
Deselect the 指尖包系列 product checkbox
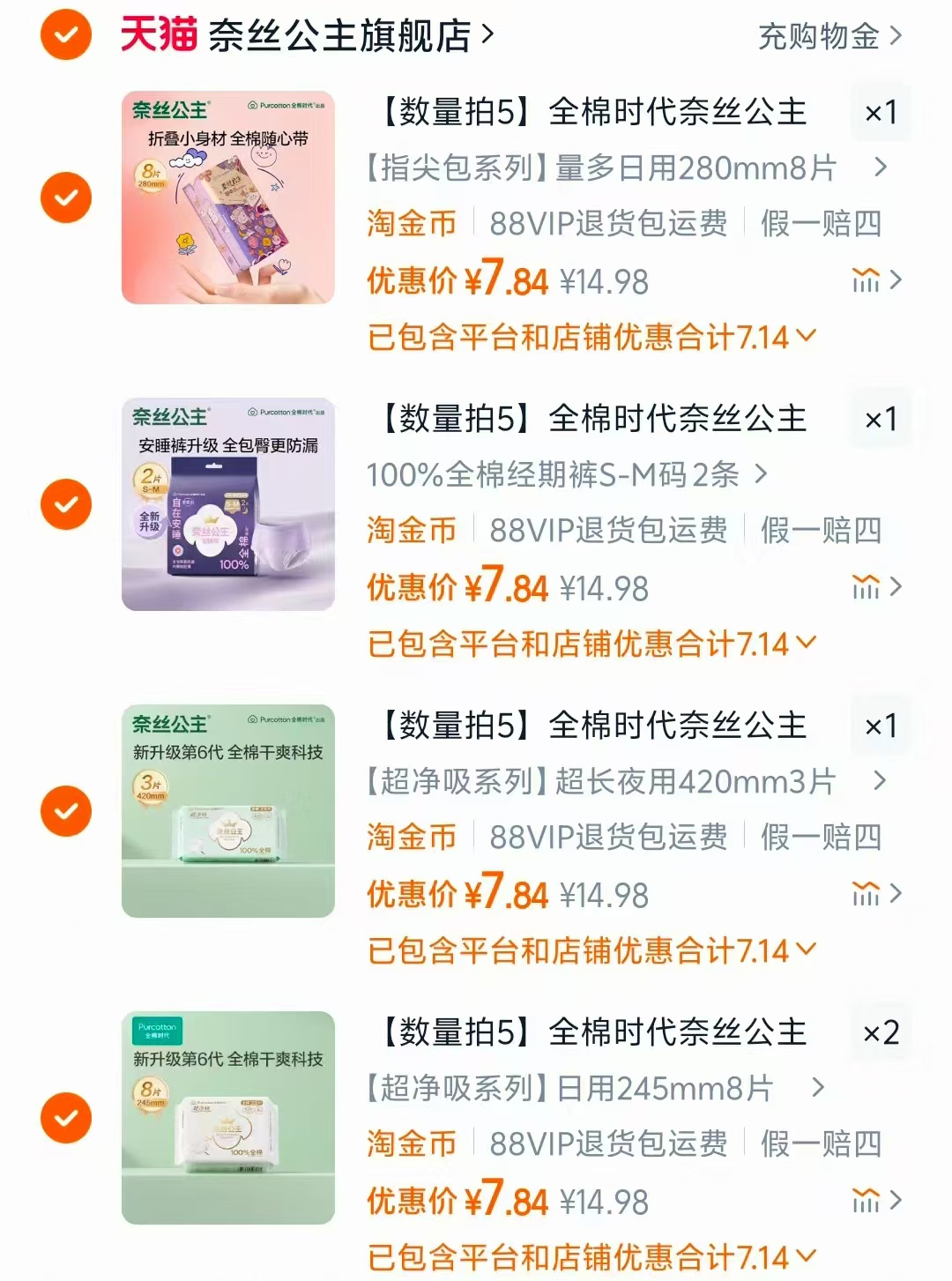(64, 197)
